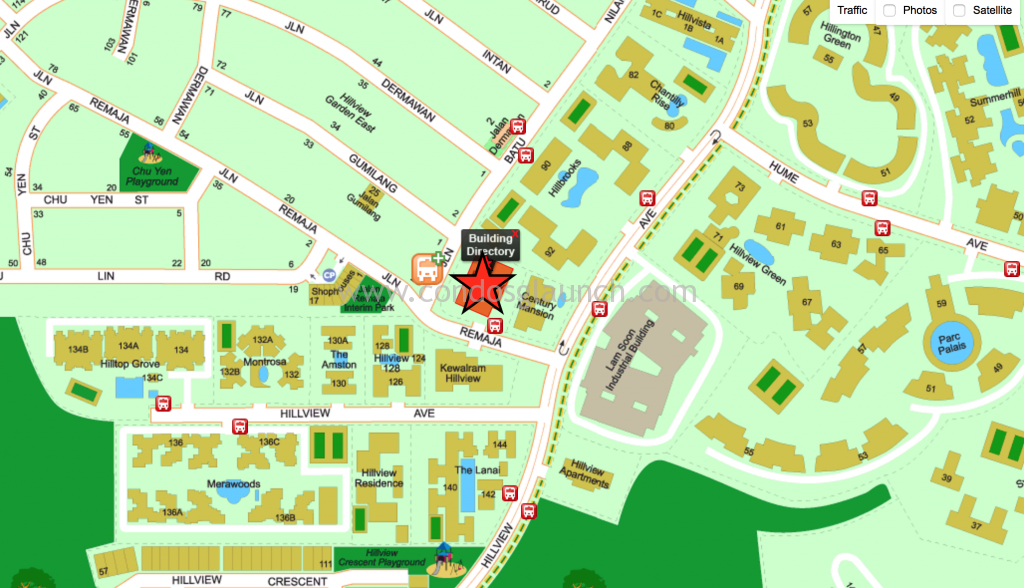1024x588 pixels.
Task: Close the Building Directory popup
Action: (515, 234)
